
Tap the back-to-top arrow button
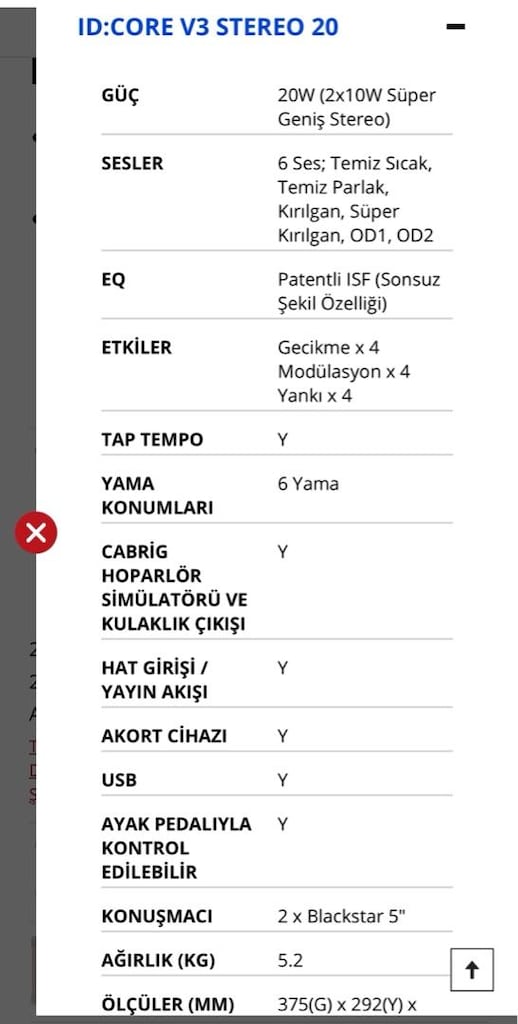click(472, 970)
